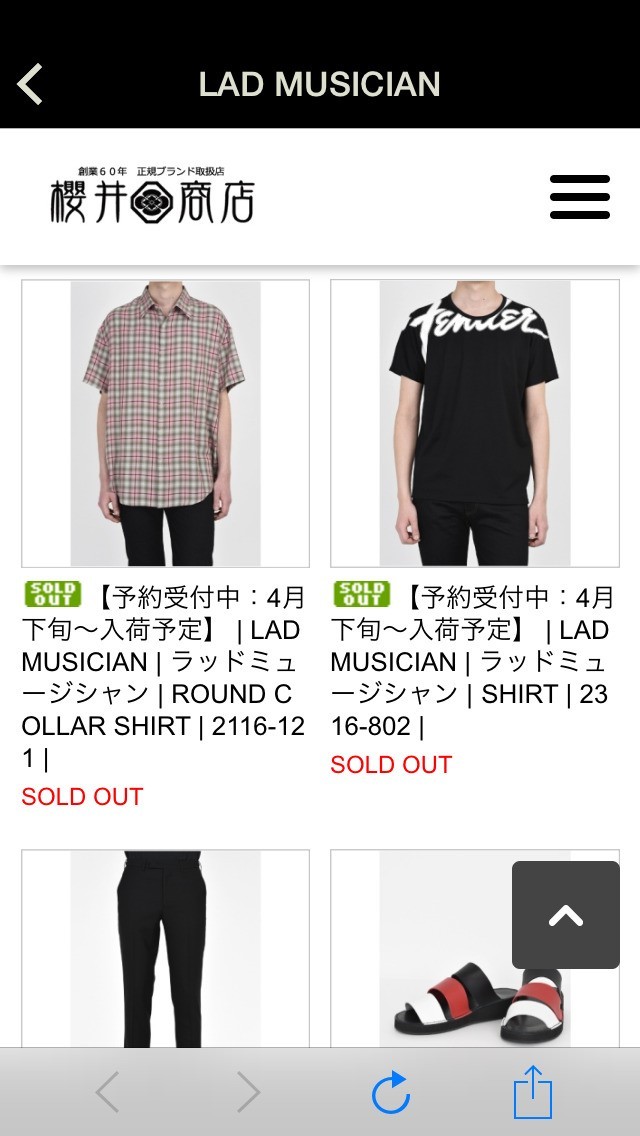Share this page via the share icon
The image size is (640, 1136).
click(533, 1093)
